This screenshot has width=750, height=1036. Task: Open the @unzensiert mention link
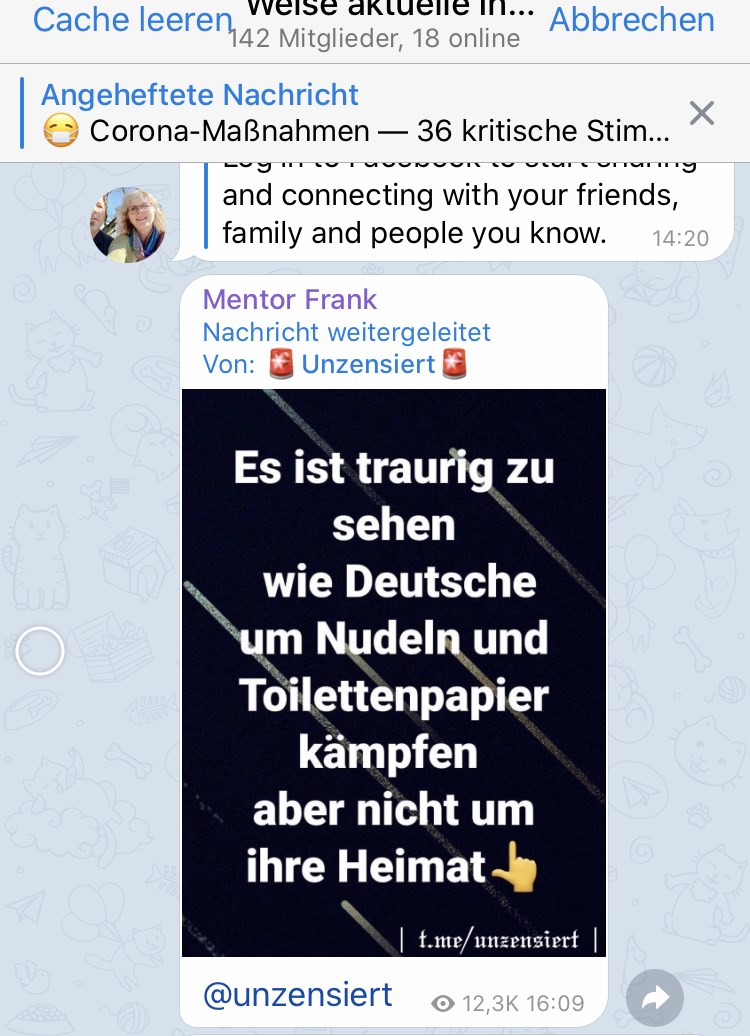[298, 995]
